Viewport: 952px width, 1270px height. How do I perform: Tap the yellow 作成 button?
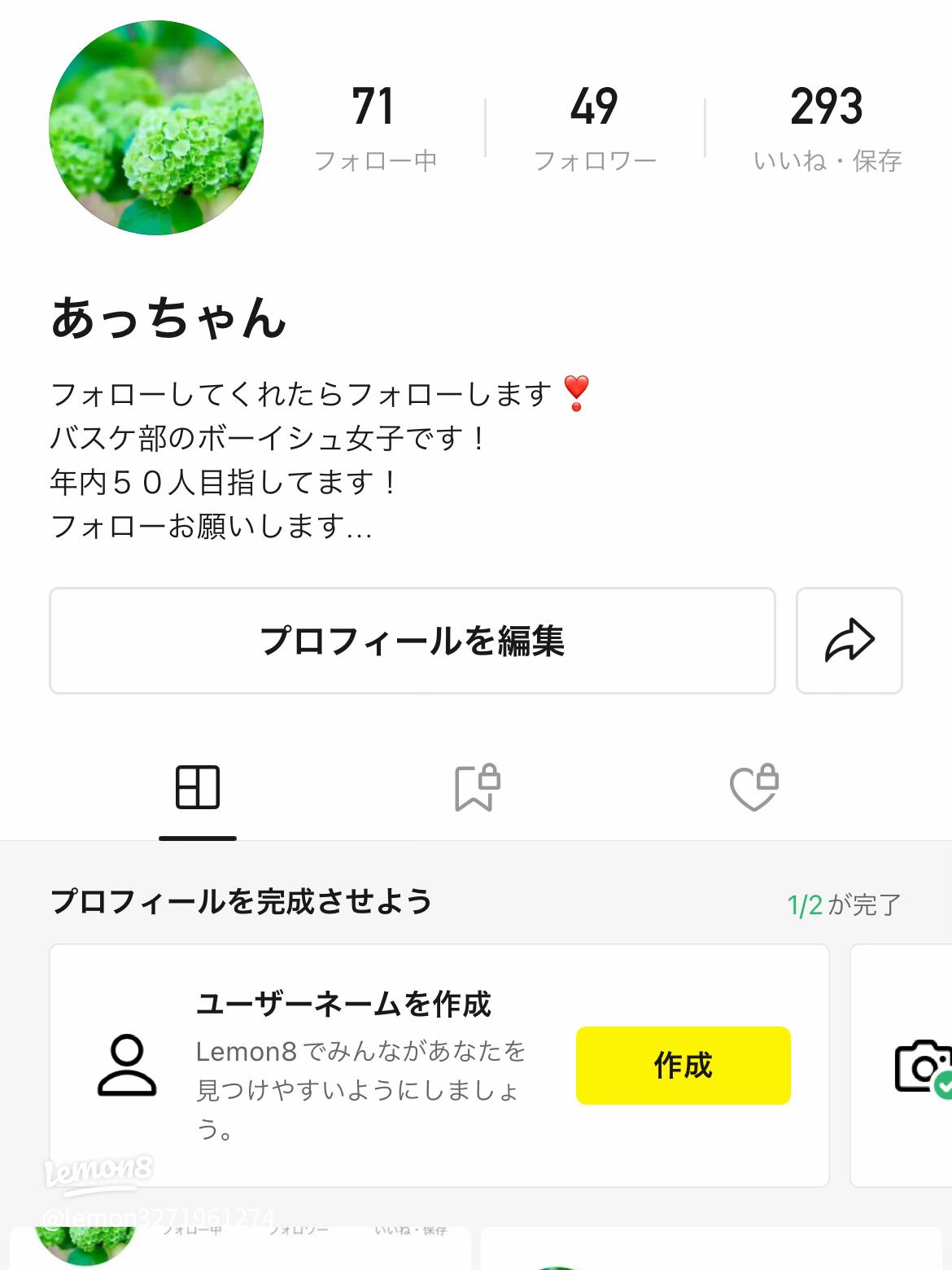point(683,1065)
